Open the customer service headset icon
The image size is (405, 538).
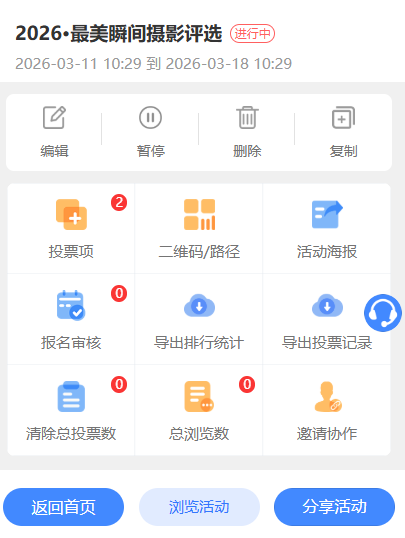(383, 313)
